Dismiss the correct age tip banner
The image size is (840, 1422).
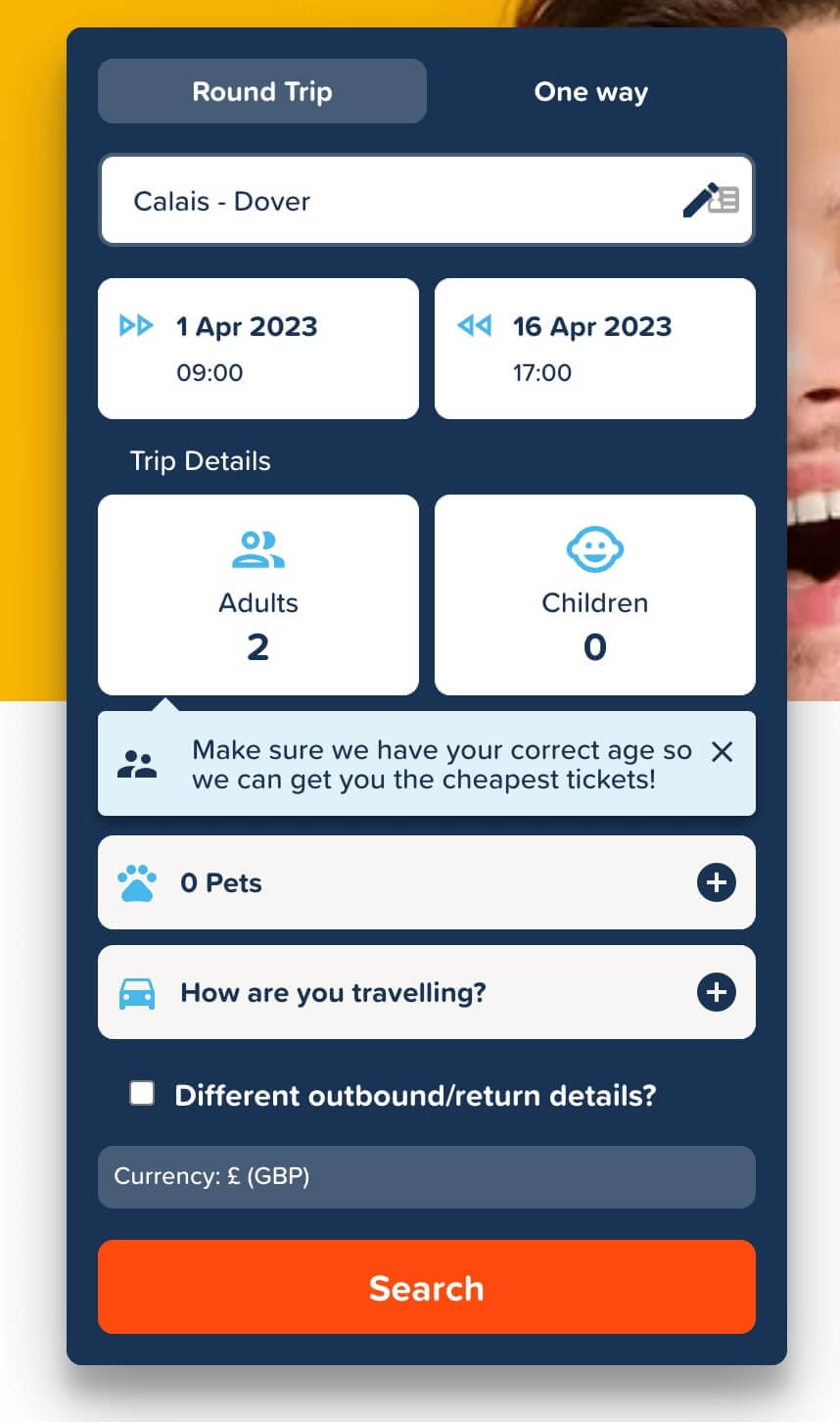click(x=722, y=751)
